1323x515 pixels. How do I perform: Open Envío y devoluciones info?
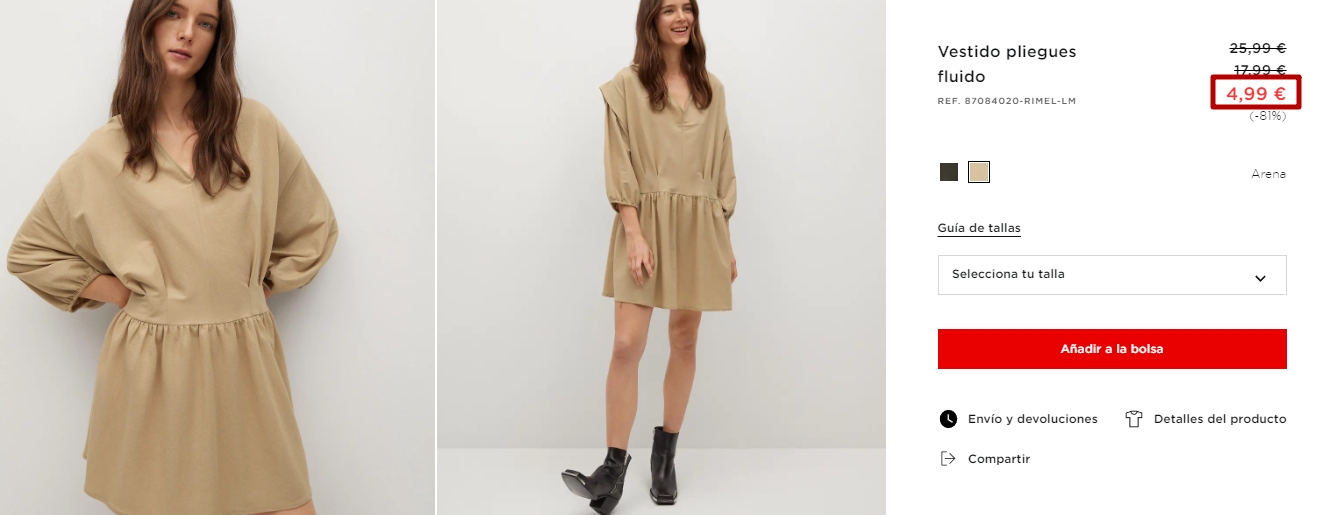(1019, 419)
